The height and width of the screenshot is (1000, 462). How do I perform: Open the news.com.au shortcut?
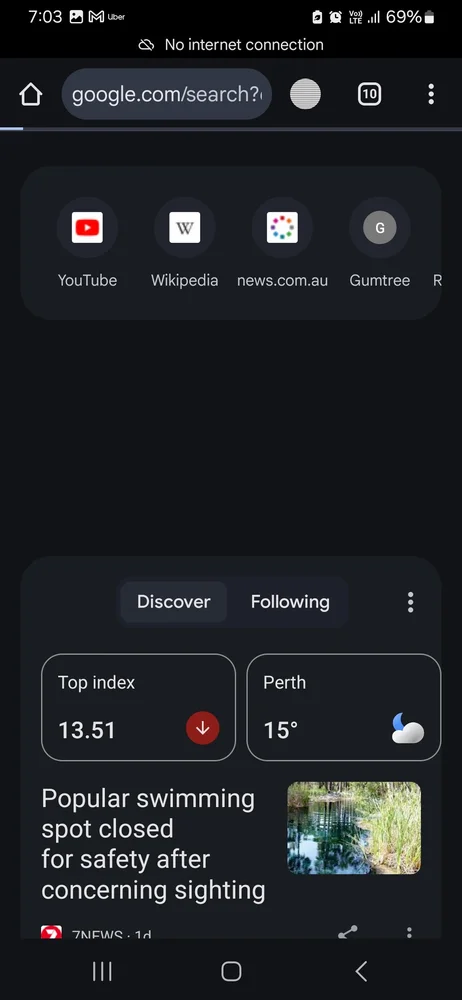click(282, 242)
